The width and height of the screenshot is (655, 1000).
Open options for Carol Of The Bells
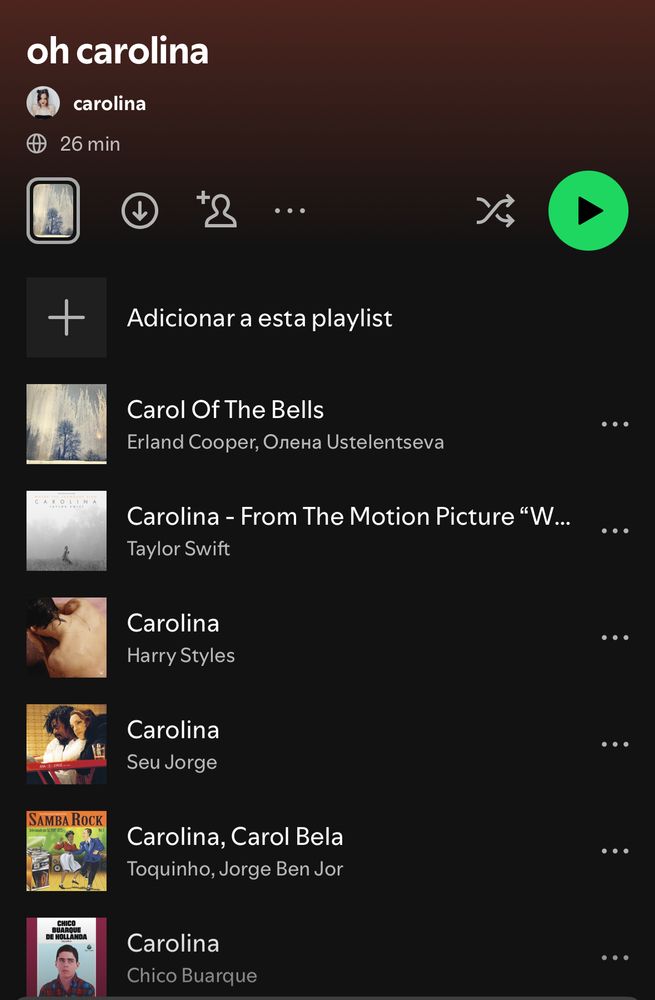click(615, 424)
